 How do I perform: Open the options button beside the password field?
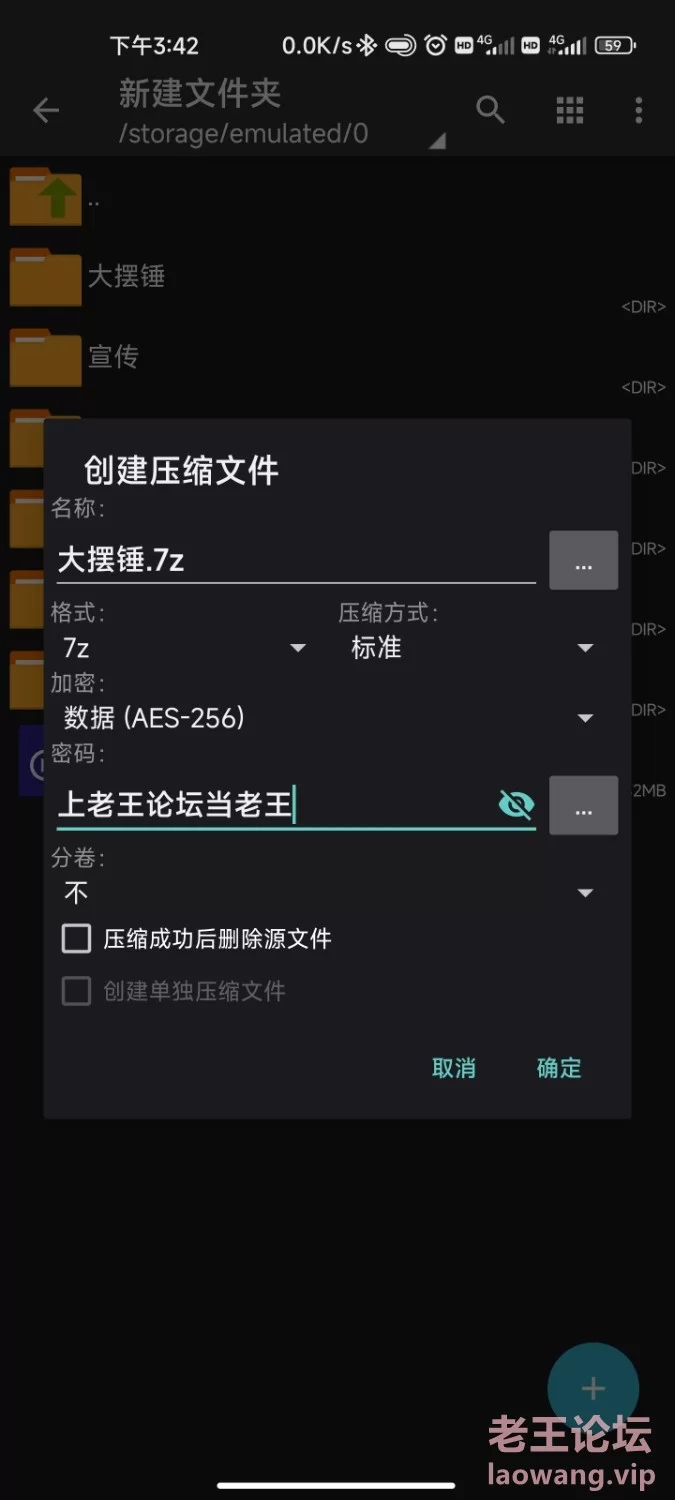click(584, 805)
